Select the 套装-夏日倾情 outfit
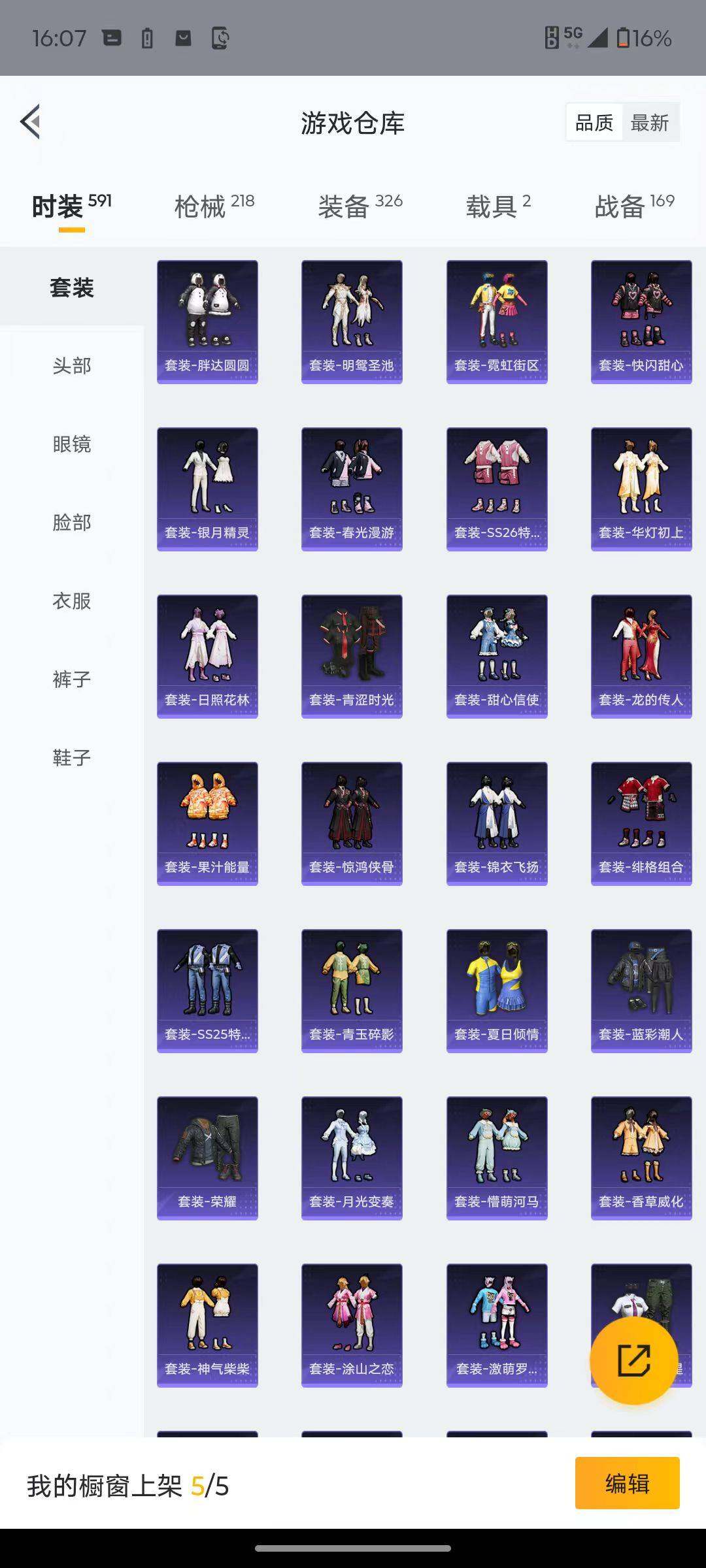 (497, 991)
